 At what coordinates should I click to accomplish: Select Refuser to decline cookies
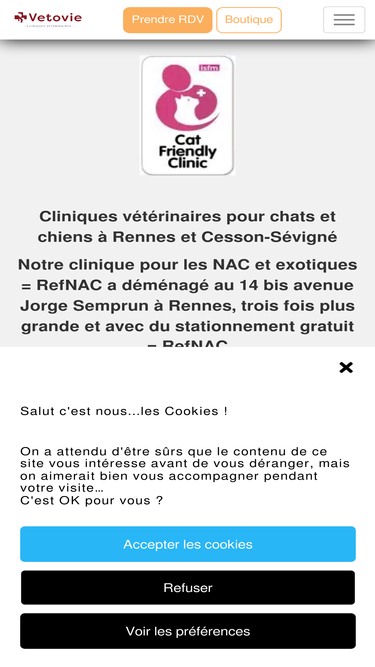coord(188,587)
